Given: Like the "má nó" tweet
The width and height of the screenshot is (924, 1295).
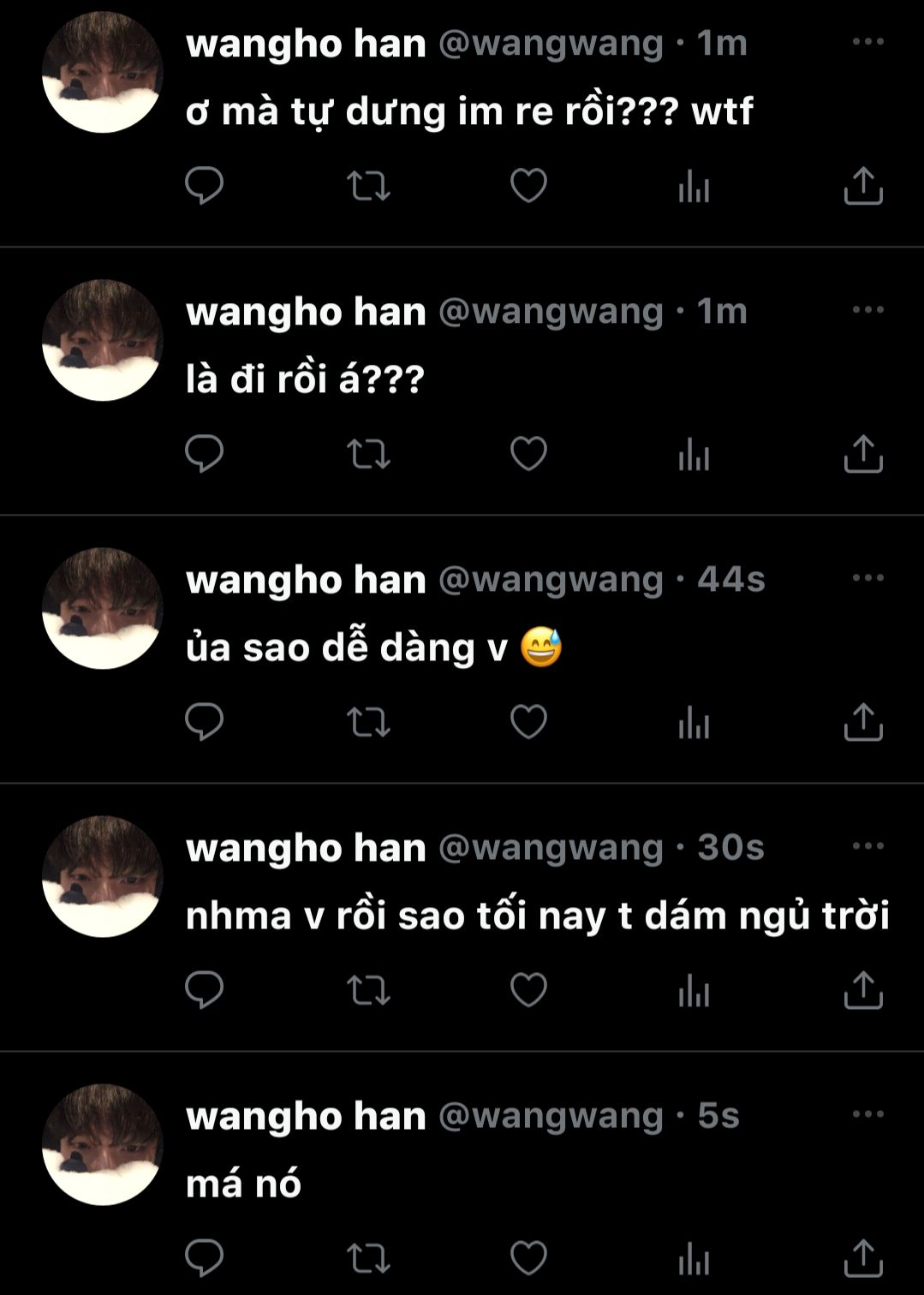Looking at the screenshot, I should click(x=528, y=1258).
